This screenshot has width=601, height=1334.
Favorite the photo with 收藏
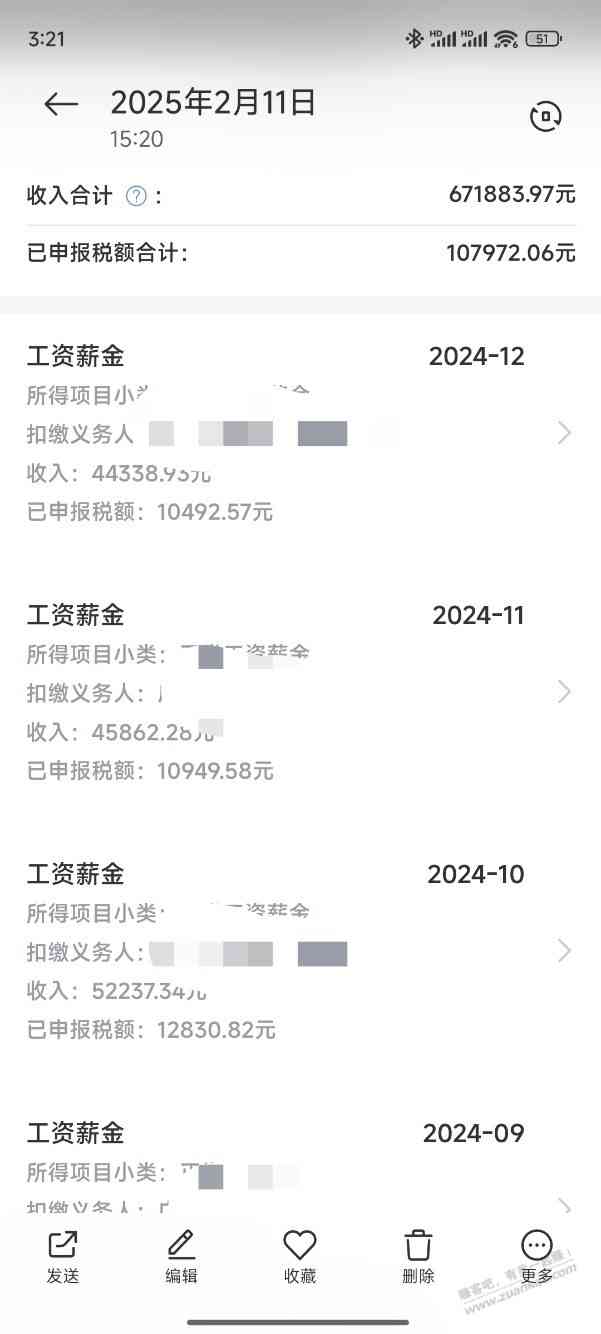(299, 1256)
